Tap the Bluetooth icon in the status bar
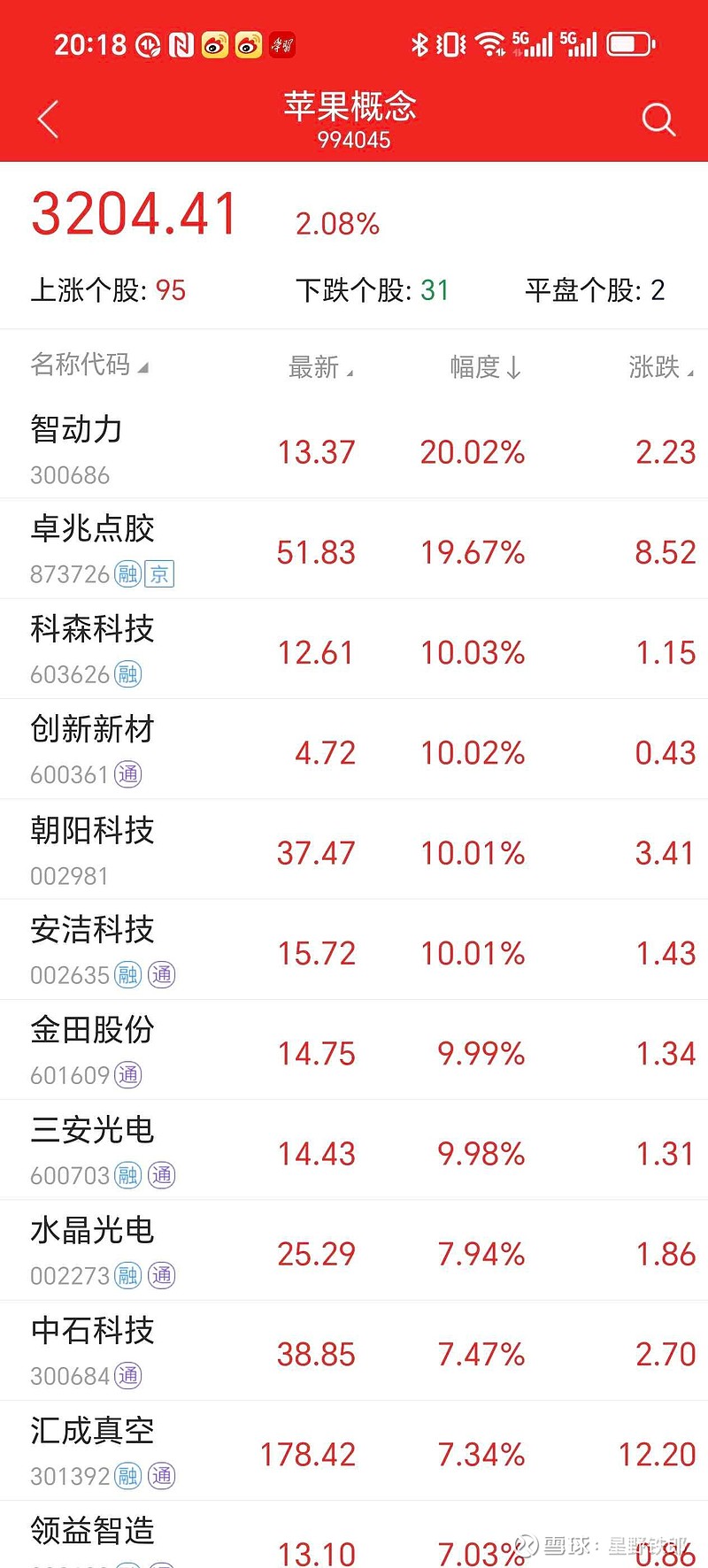Screen dimensions: 708x1568 point(419,42)
